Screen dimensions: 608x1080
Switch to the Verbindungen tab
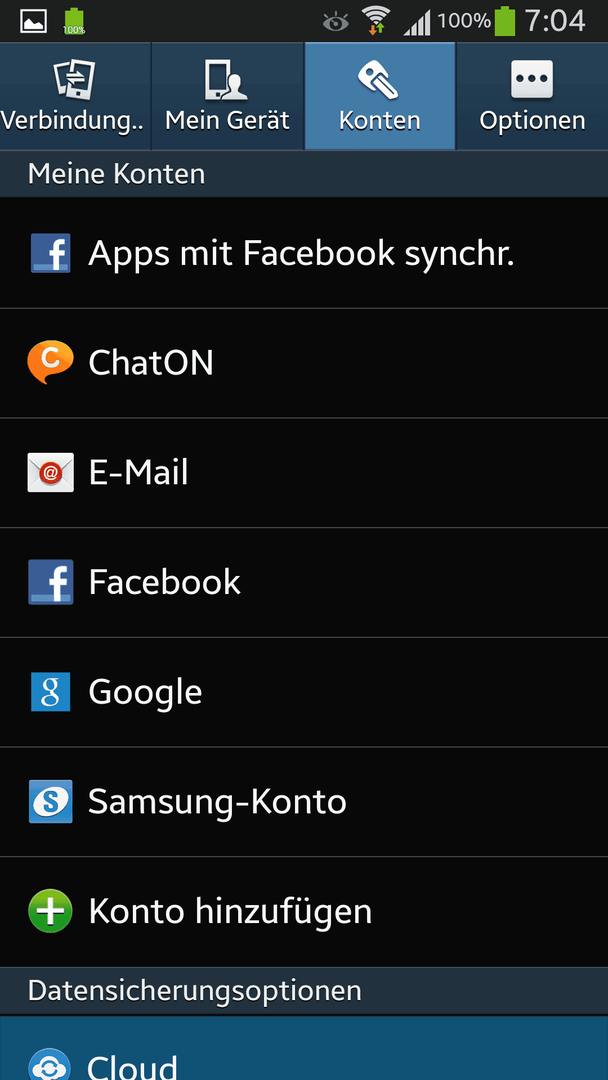(x=75, y=96)
